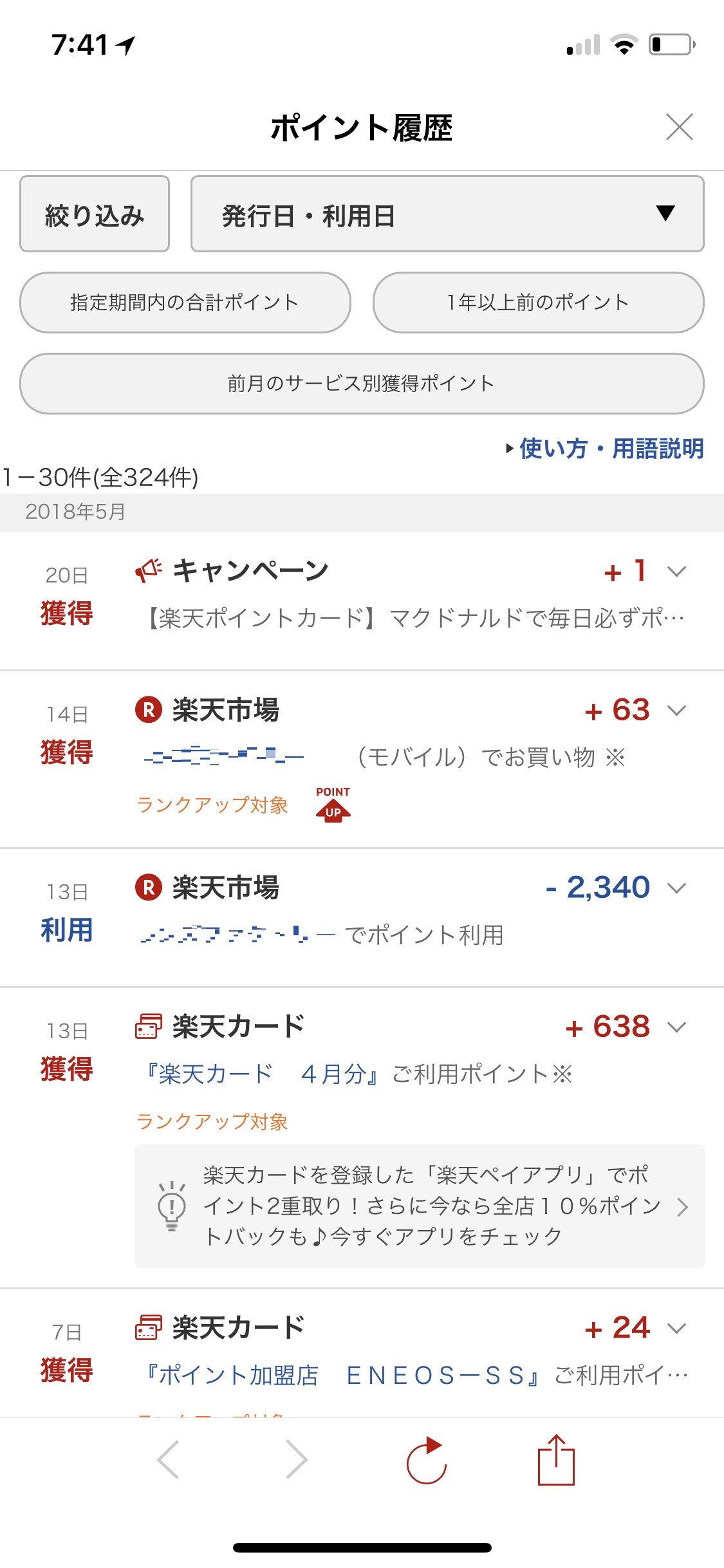
Task: Open the 発行日・利用日 dropdown
Action: (x=447, y=214)
